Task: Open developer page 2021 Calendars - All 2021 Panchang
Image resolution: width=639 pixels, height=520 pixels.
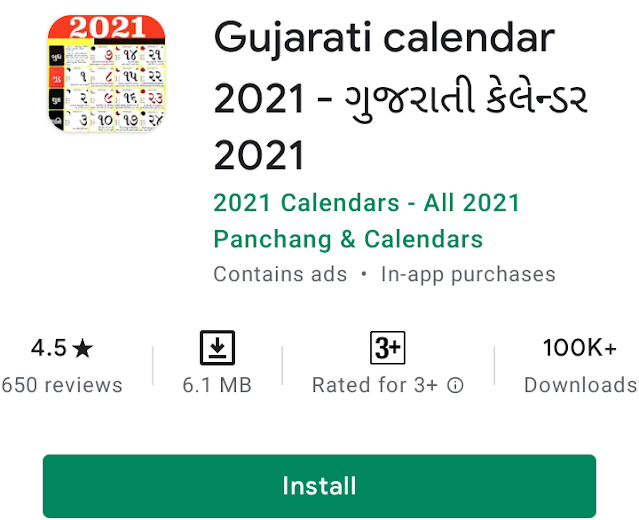Action: (367, 220)
